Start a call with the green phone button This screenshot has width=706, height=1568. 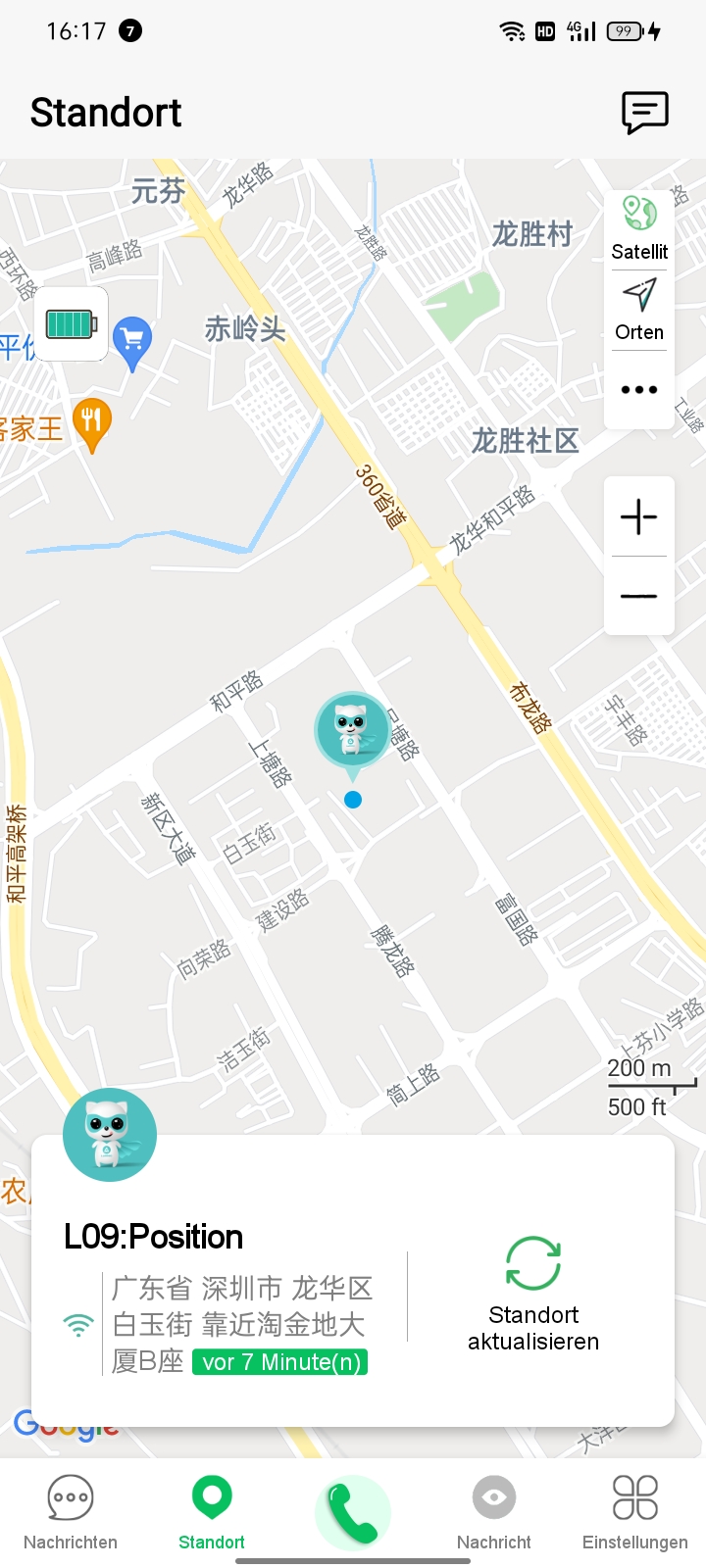353,1513
